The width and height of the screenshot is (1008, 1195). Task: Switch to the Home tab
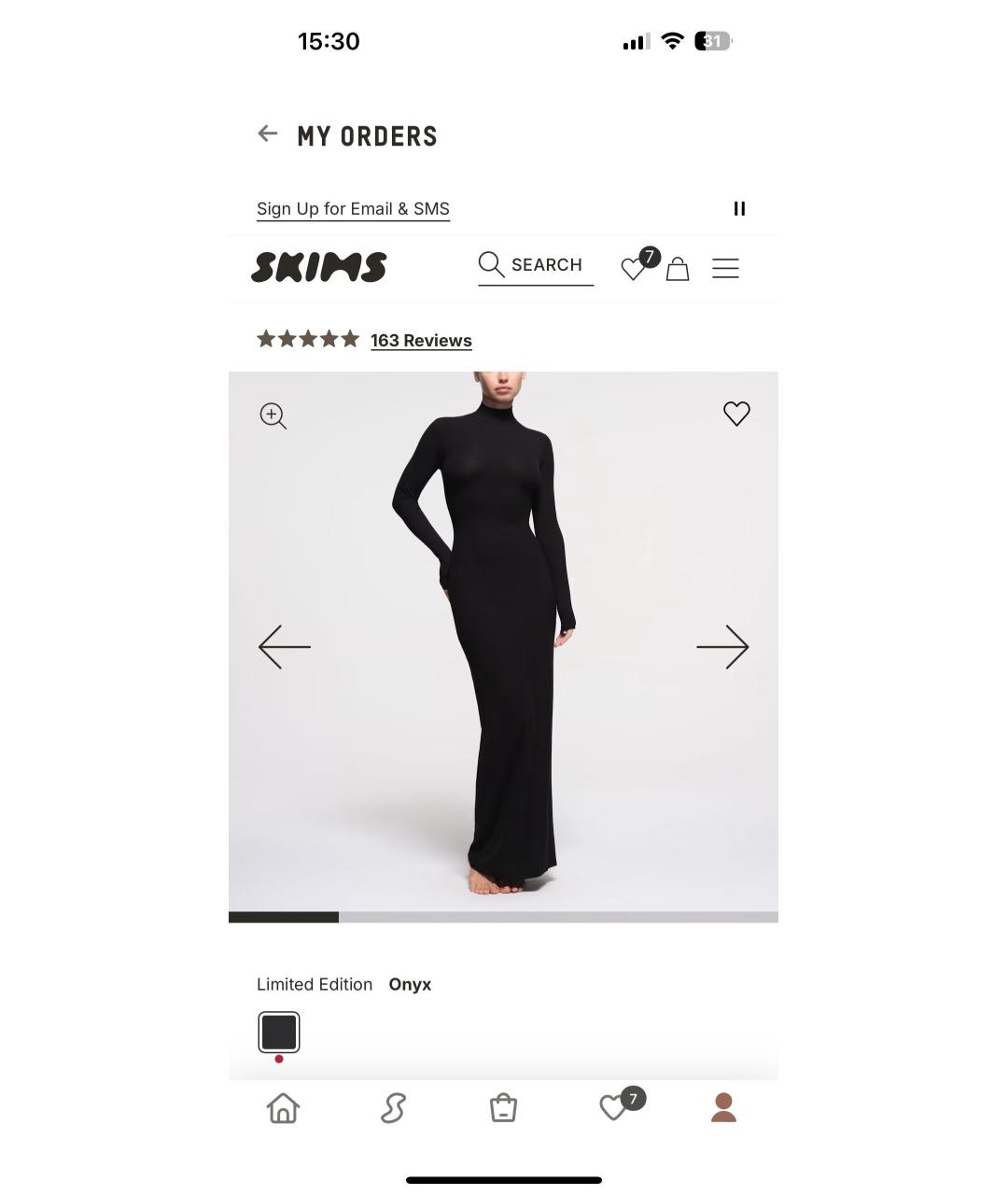(283, 1108)
